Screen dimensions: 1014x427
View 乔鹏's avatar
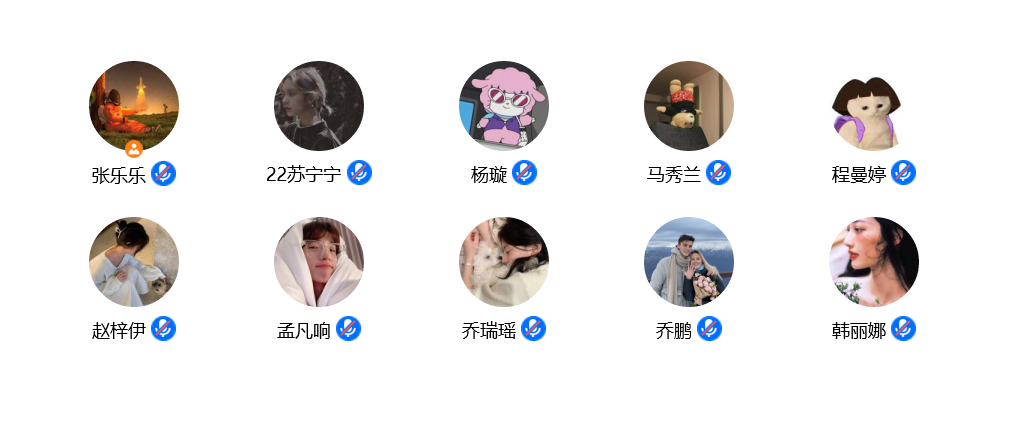coord(689,262)
